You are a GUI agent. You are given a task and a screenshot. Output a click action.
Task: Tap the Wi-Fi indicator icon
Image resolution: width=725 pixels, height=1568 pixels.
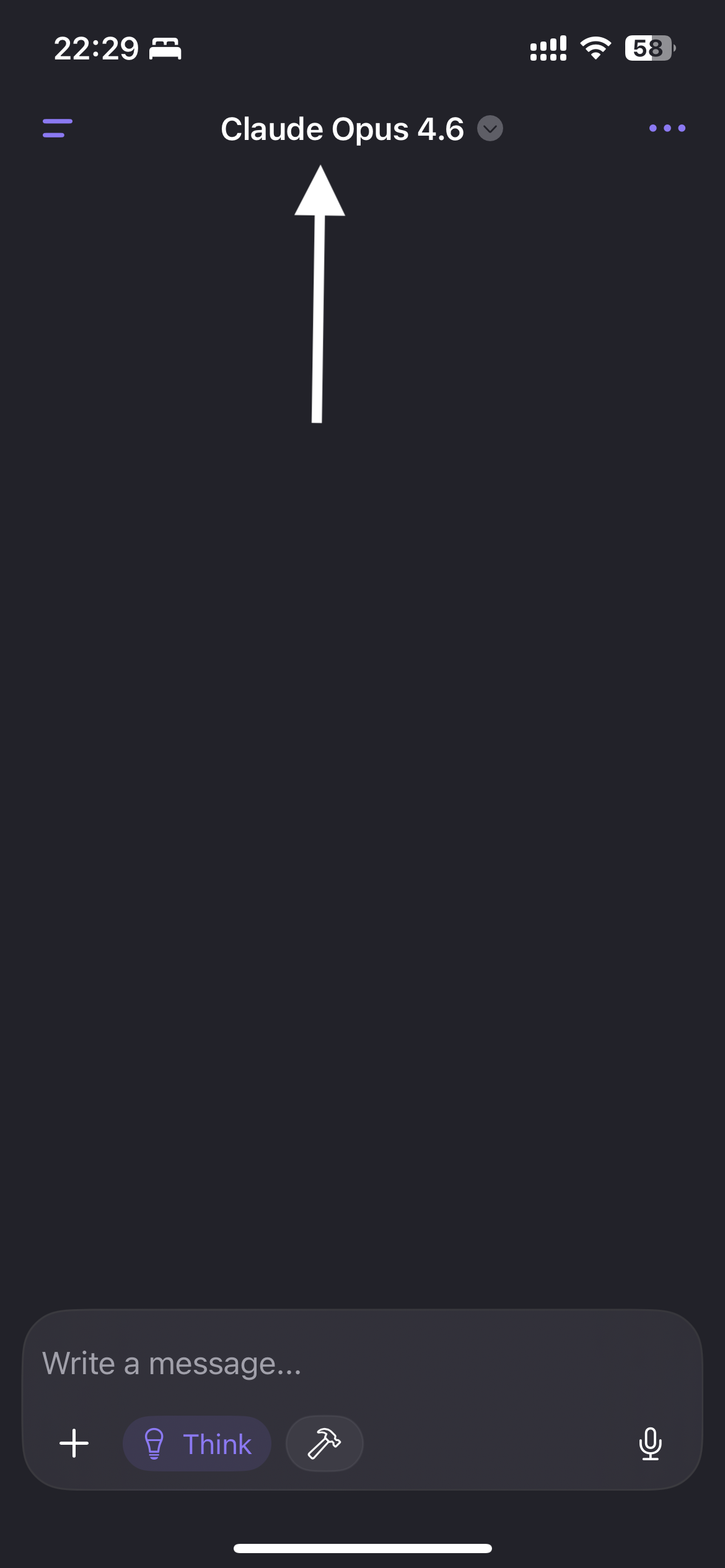click(595, 48)
